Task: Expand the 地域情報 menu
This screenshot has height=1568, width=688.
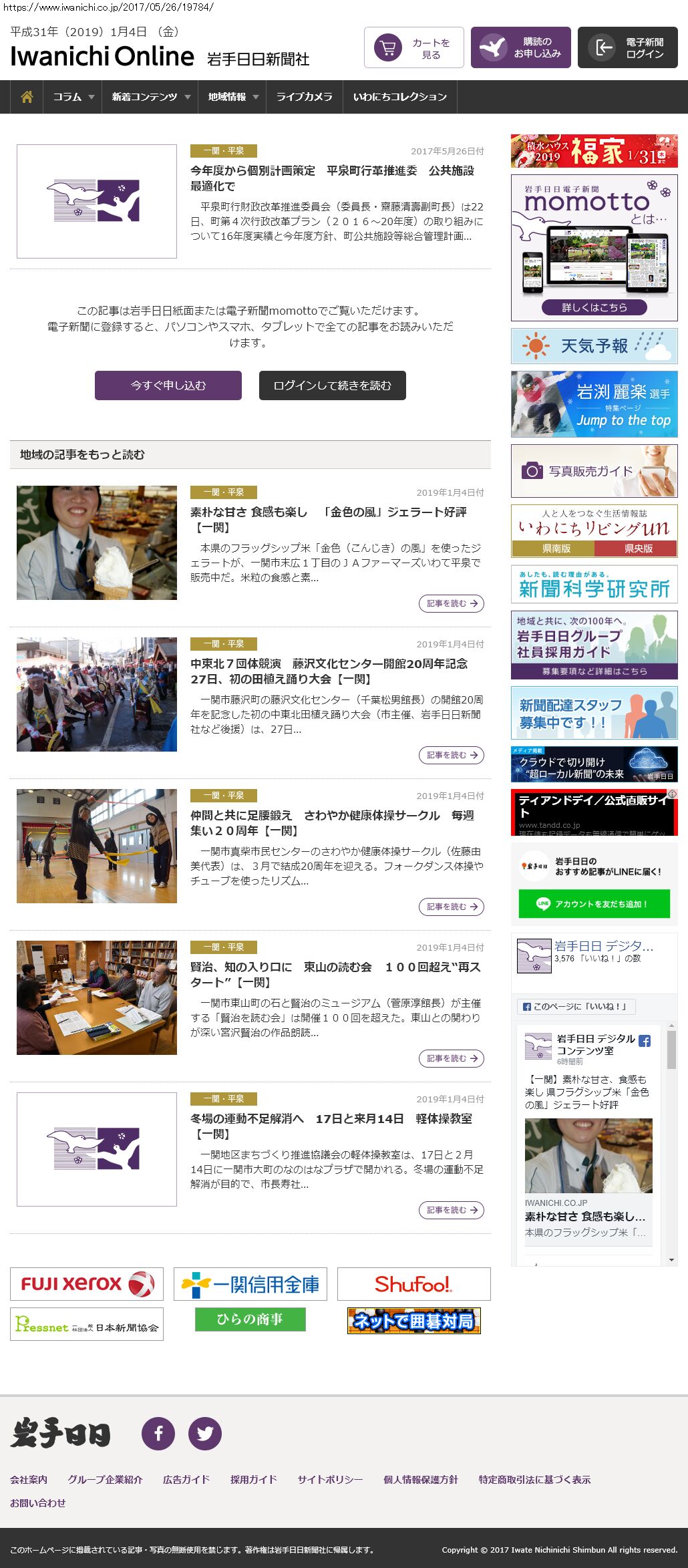Action: pos(232,97)
